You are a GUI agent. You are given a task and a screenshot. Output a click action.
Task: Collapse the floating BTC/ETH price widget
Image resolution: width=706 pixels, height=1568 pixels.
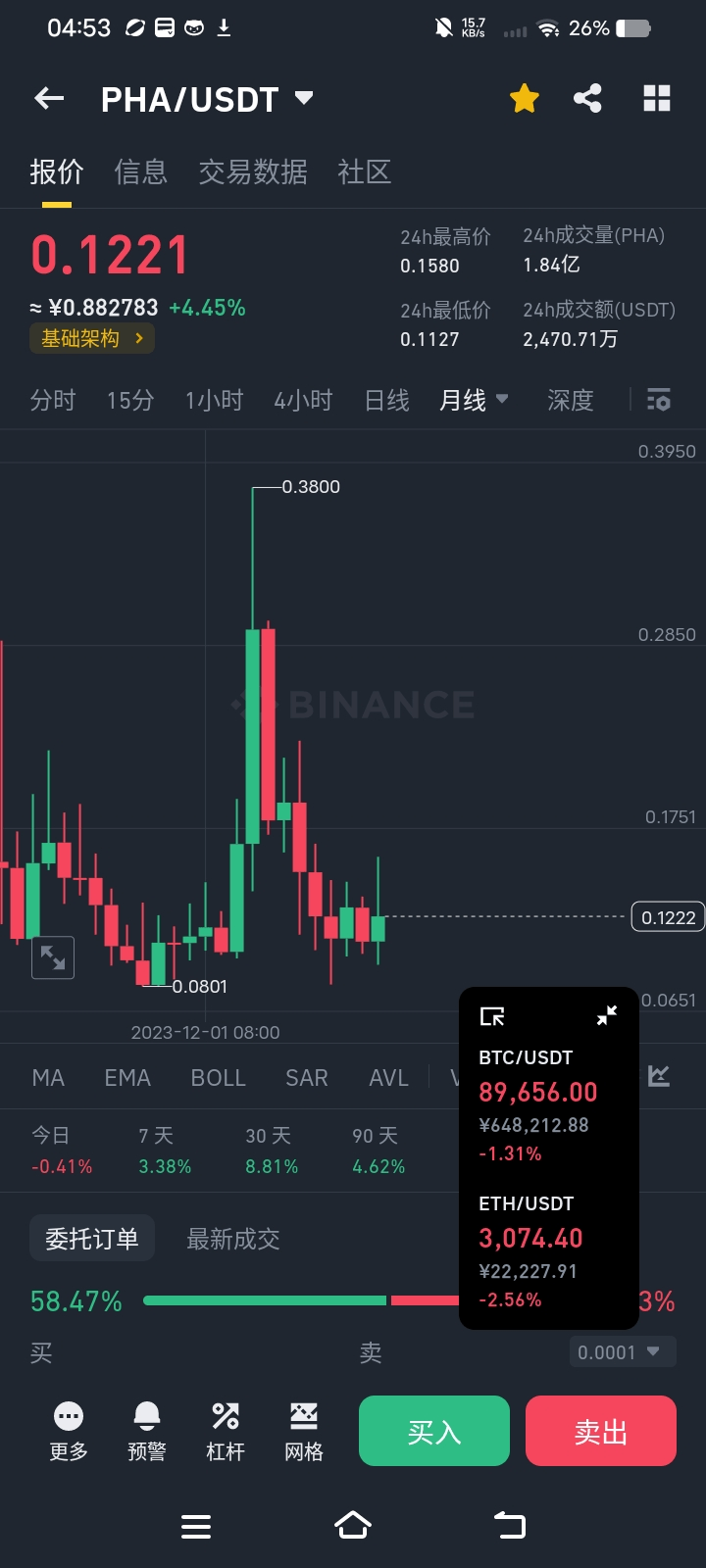point(607,1015)
